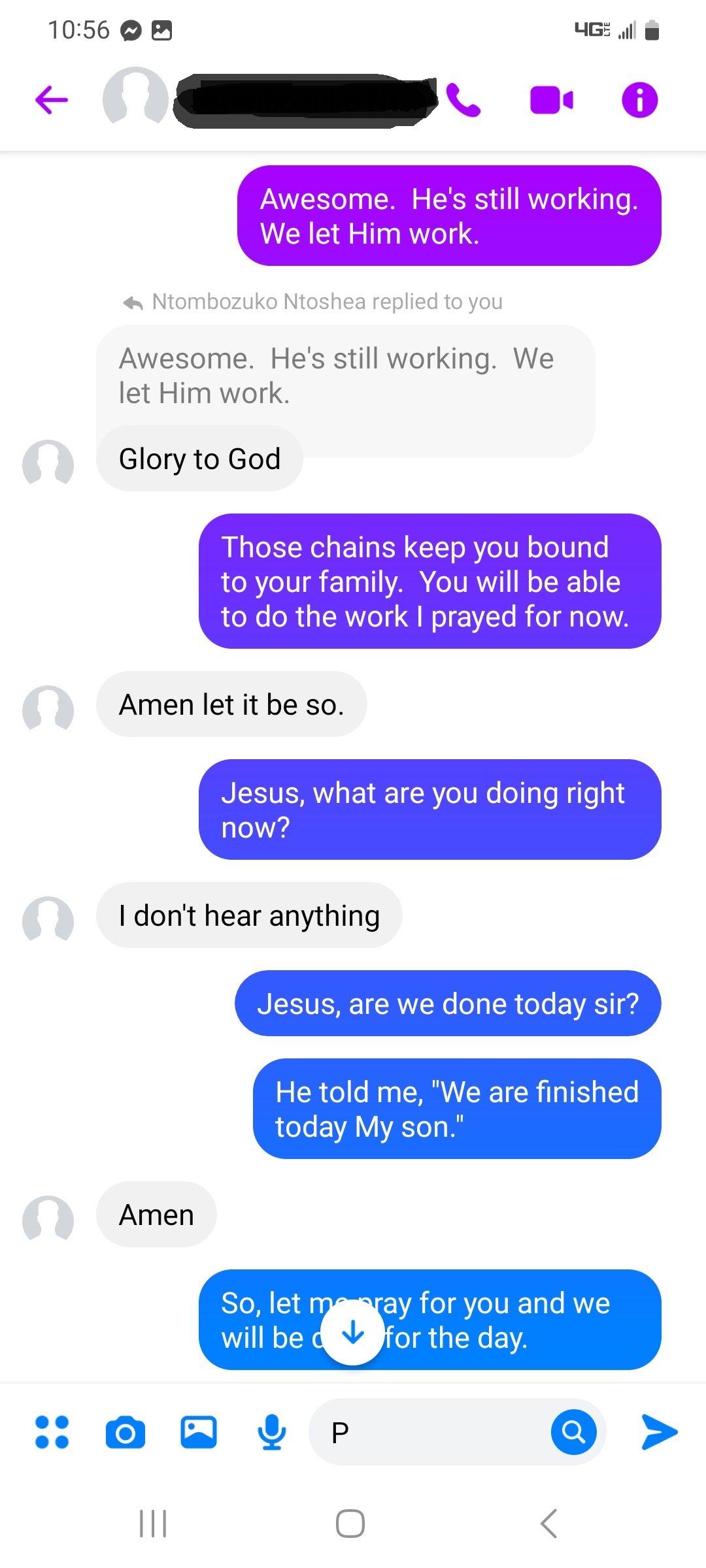
Task: Open the search icon inside message field
Action: click(573, 1432)
